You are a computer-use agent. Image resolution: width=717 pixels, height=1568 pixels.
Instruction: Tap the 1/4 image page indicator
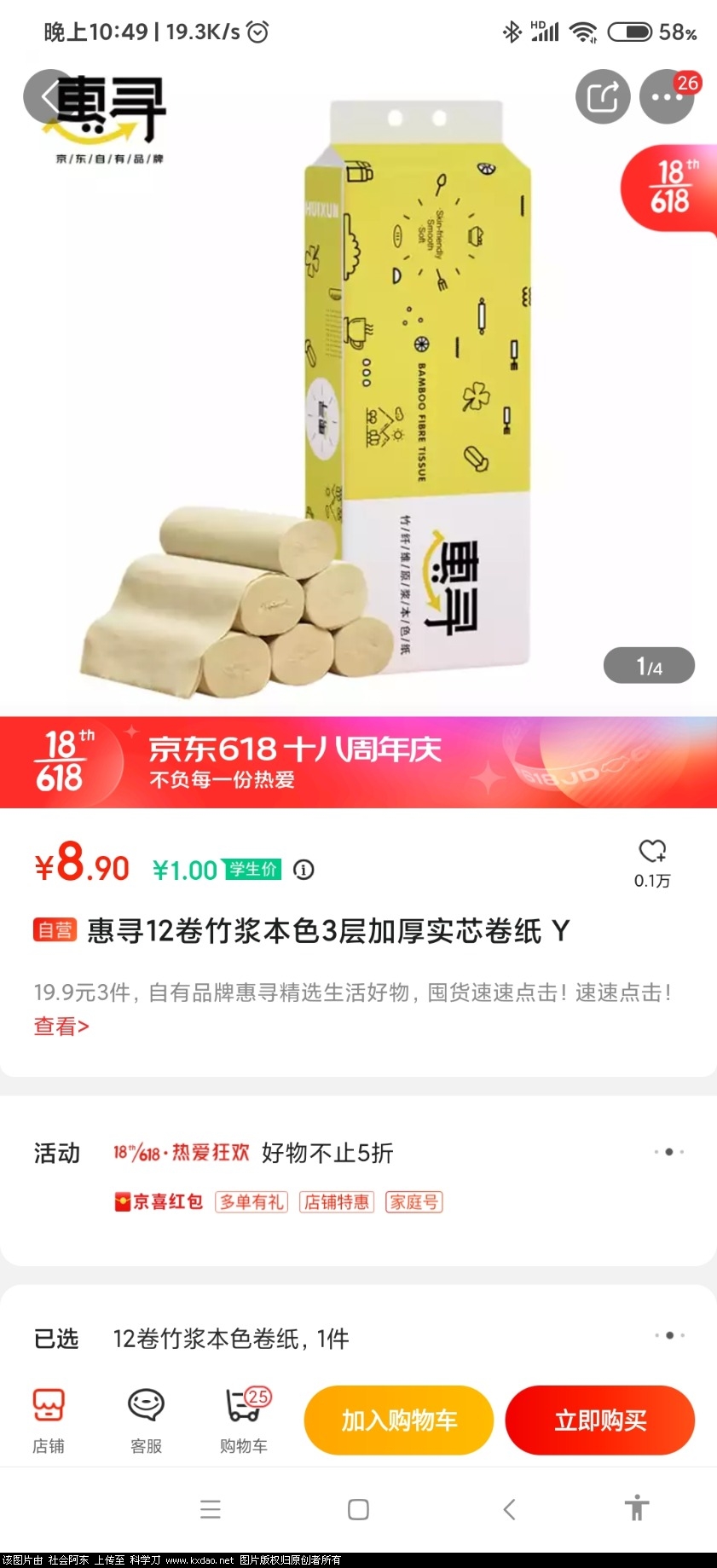coord(649,665)
